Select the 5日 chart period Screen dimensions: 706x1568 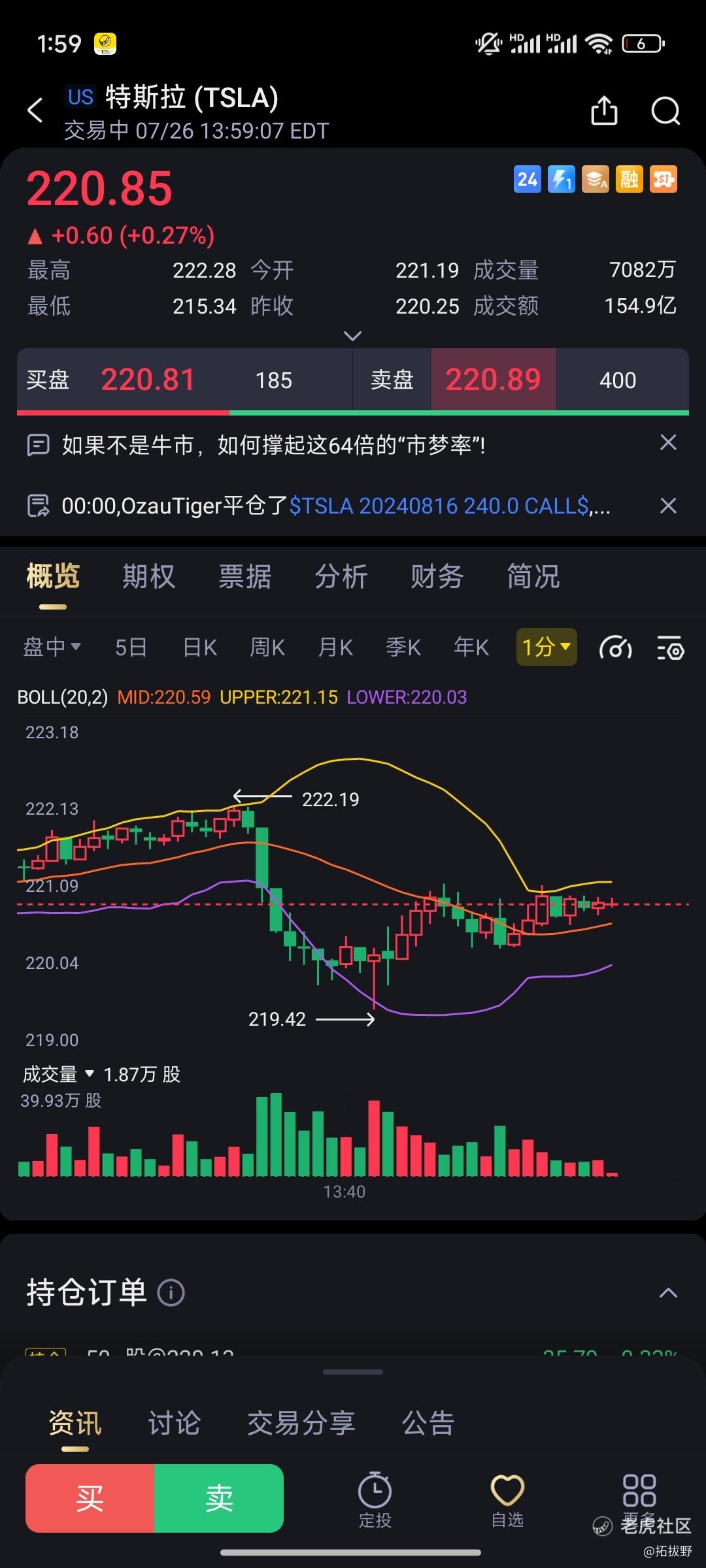(x=131, y=647)
